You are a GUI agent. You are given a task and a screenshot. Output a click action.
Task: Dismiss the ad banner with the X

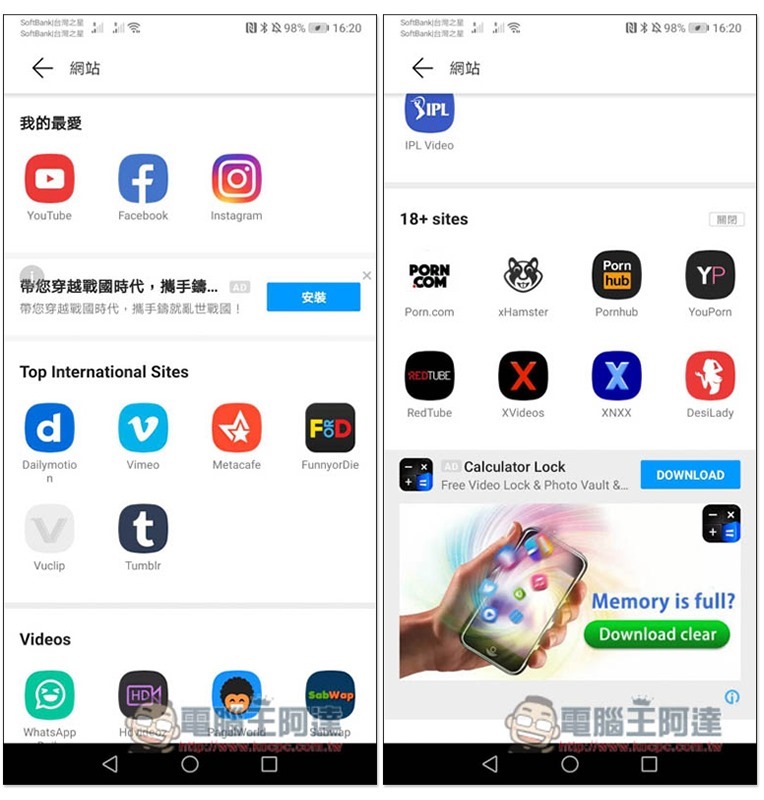click(x=366, y=275)
